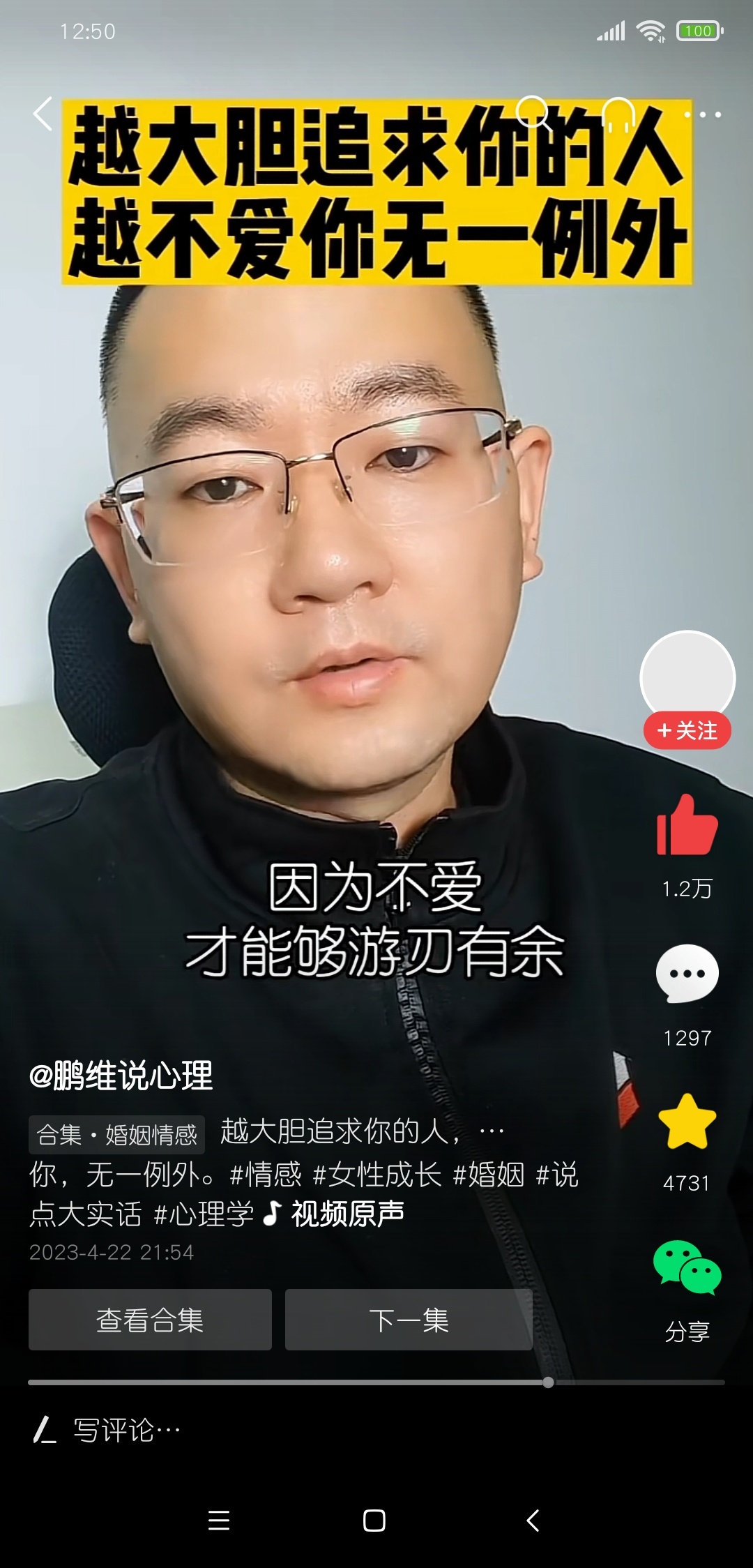753x1568 pixels.
Task: Open the 合集·婚姻情感 collection chip
Action: (117, 1135)
